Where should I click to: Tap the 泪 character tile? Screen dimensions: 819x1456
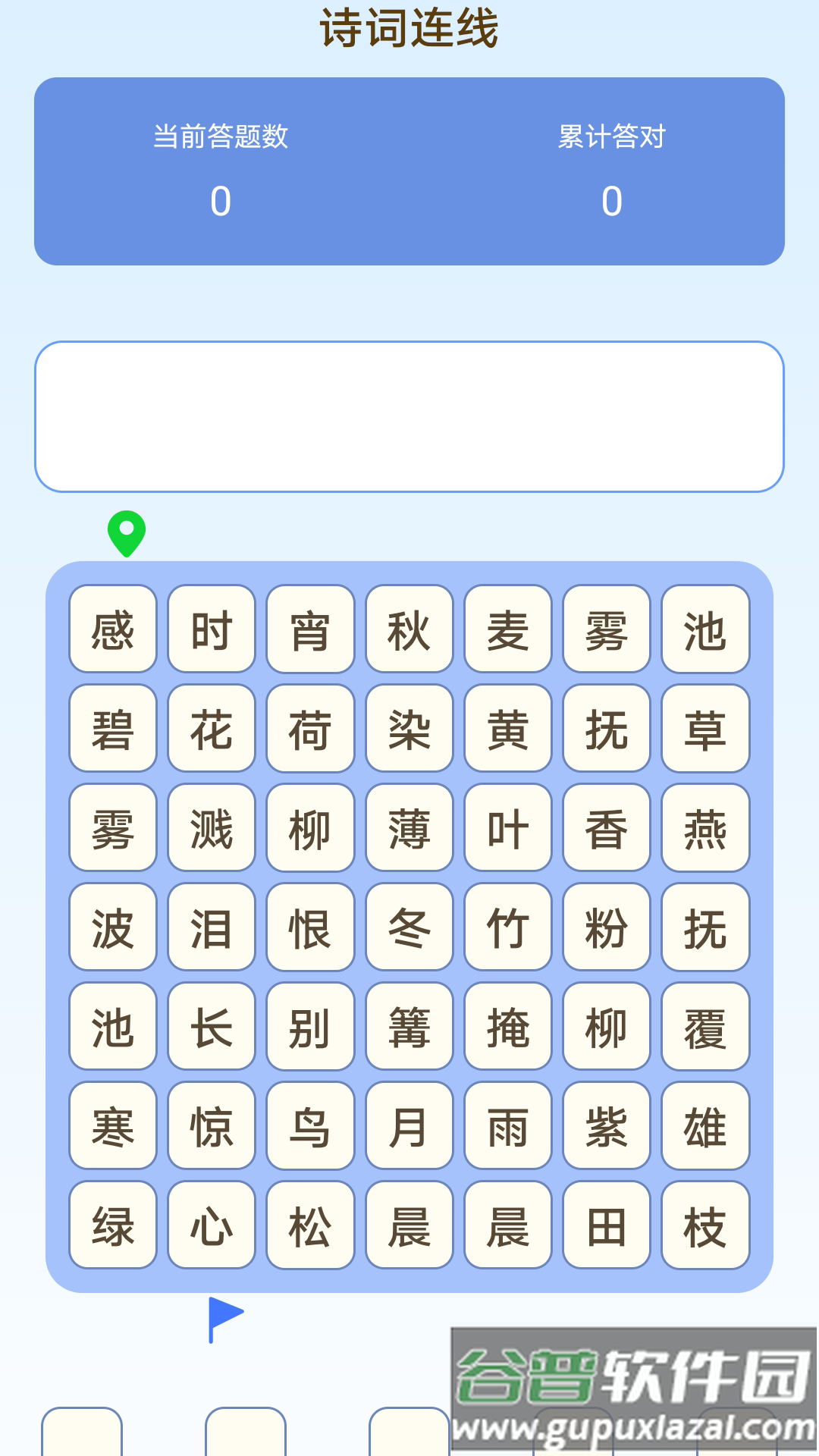[x=212, y=927]
